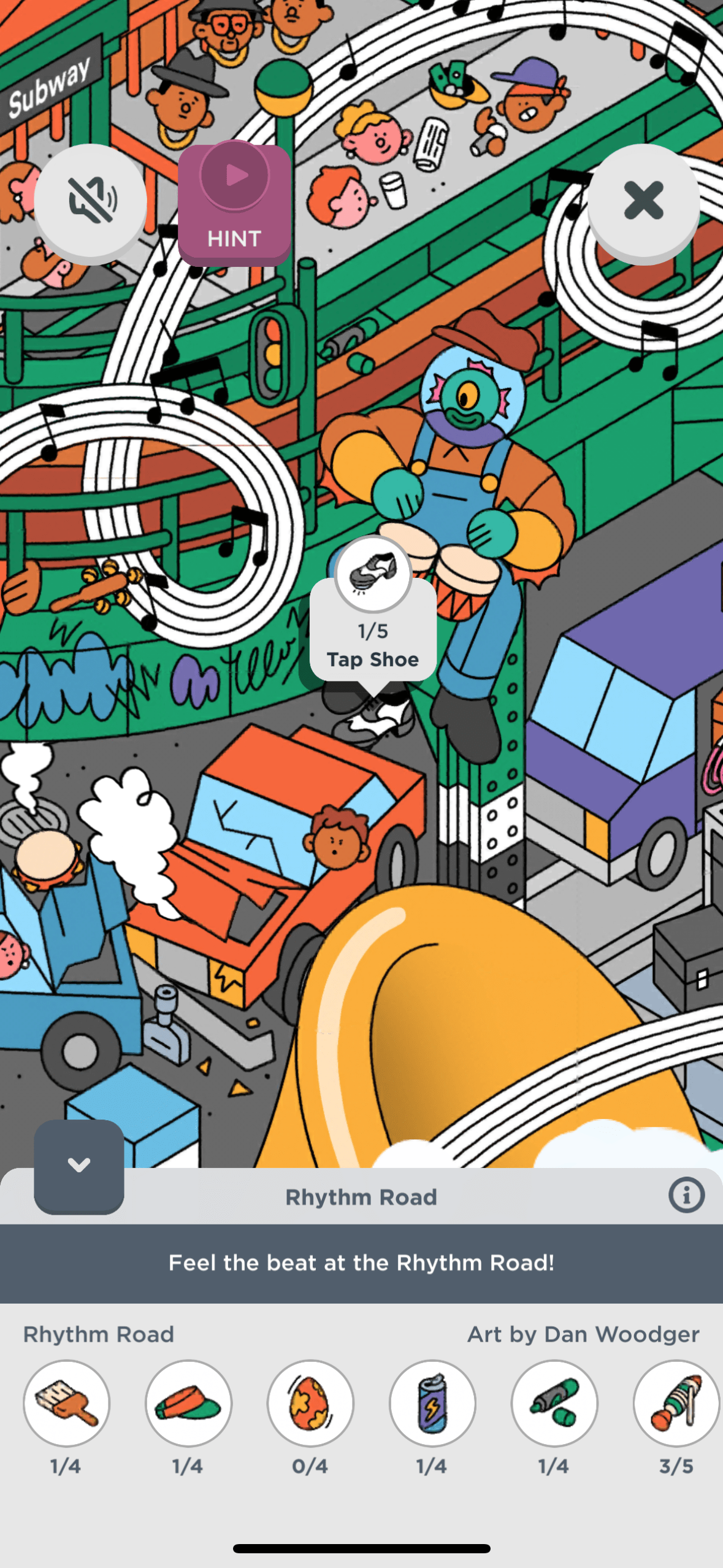The width and height of the screenshot is (723, 1568).
Task: Select the patterned egg item
Action: pyautogui.click(x=310, y=1402)
